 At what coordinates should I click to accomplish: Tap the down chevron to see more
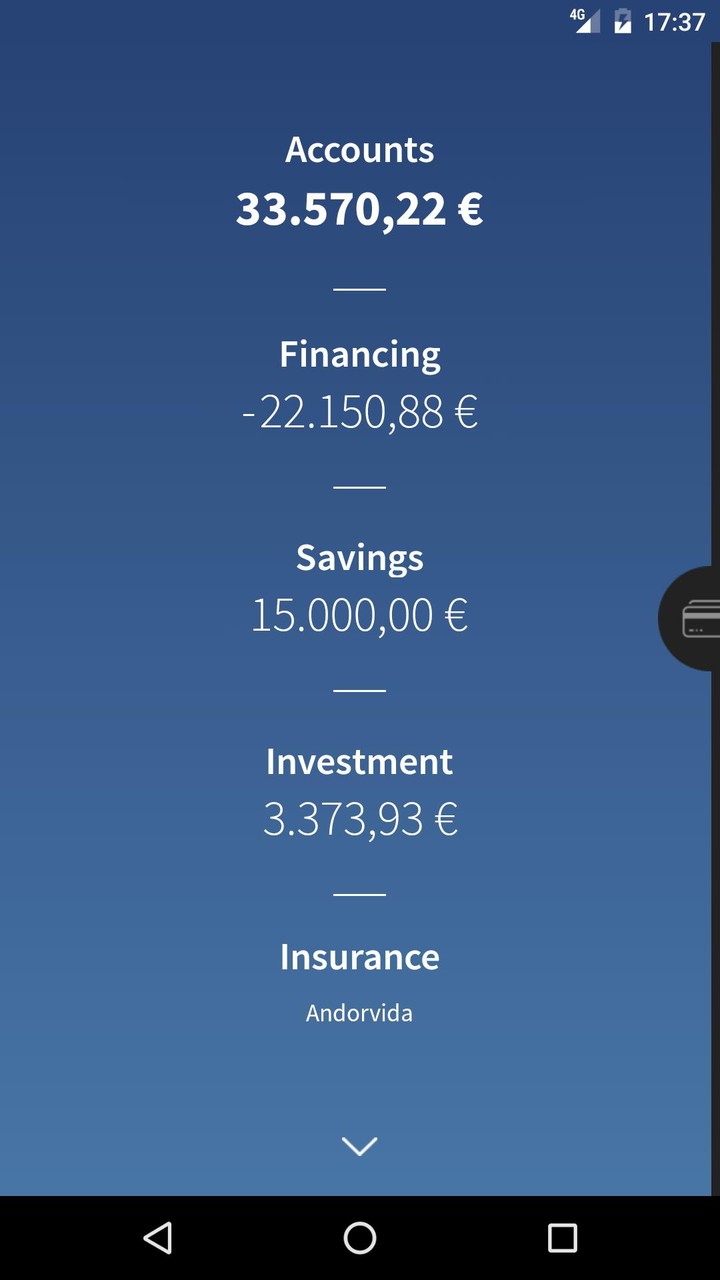click(x=360, y=1146)
